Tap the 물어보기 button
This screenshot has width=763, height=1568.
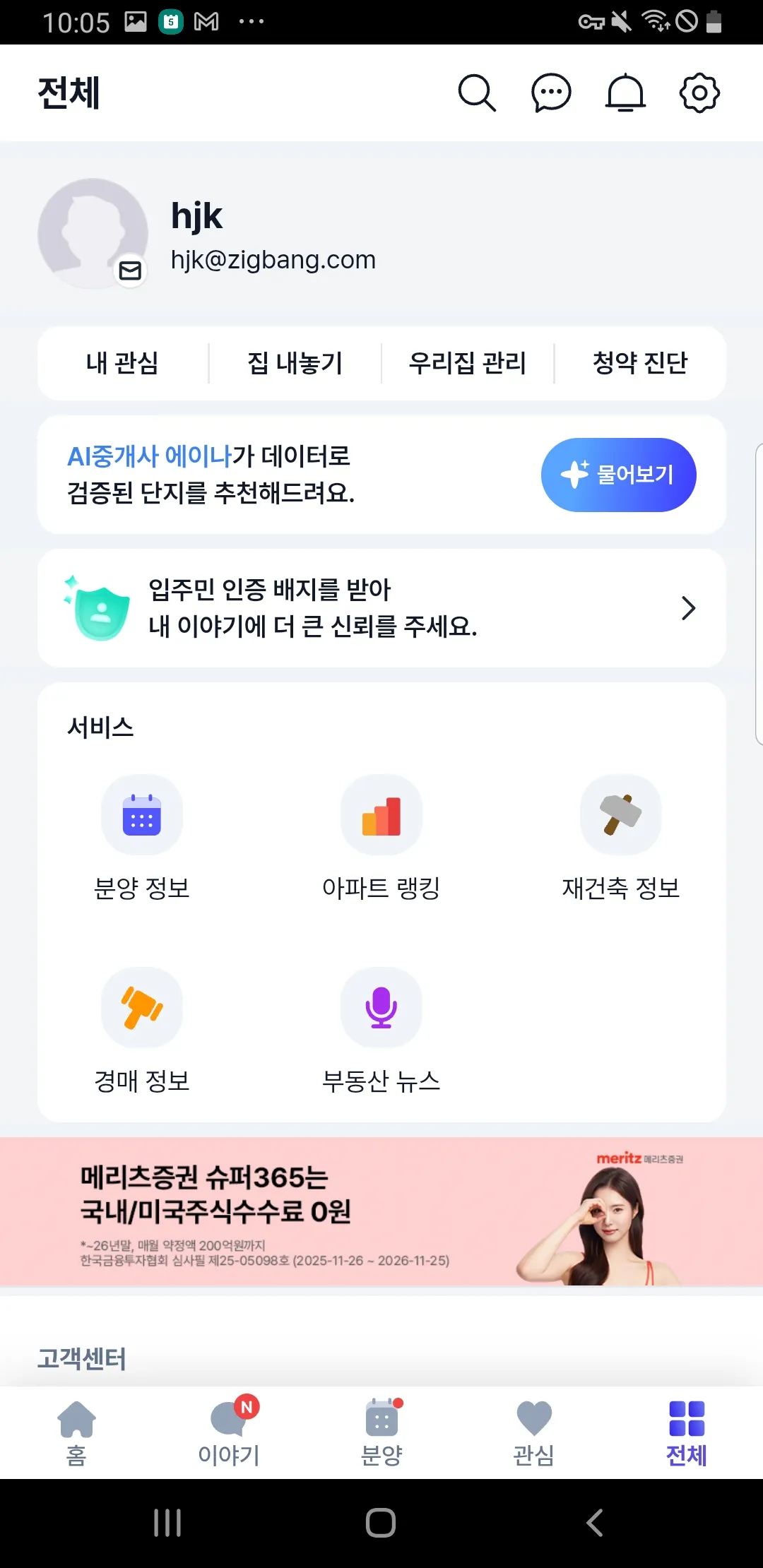click(x=618, y=475)
